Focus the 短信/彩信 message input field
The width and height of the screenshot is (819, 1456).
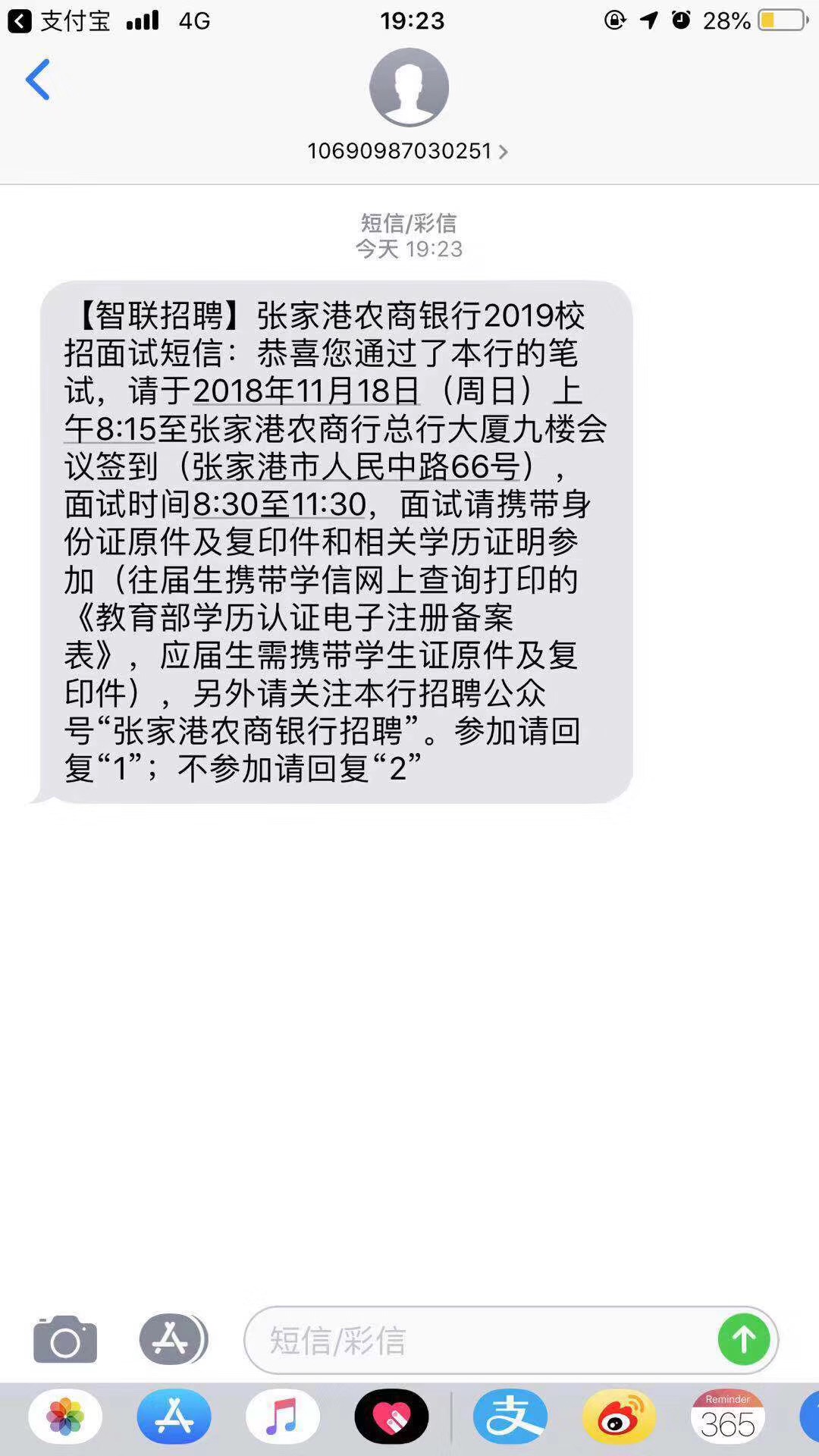[x=478, y=1340]
